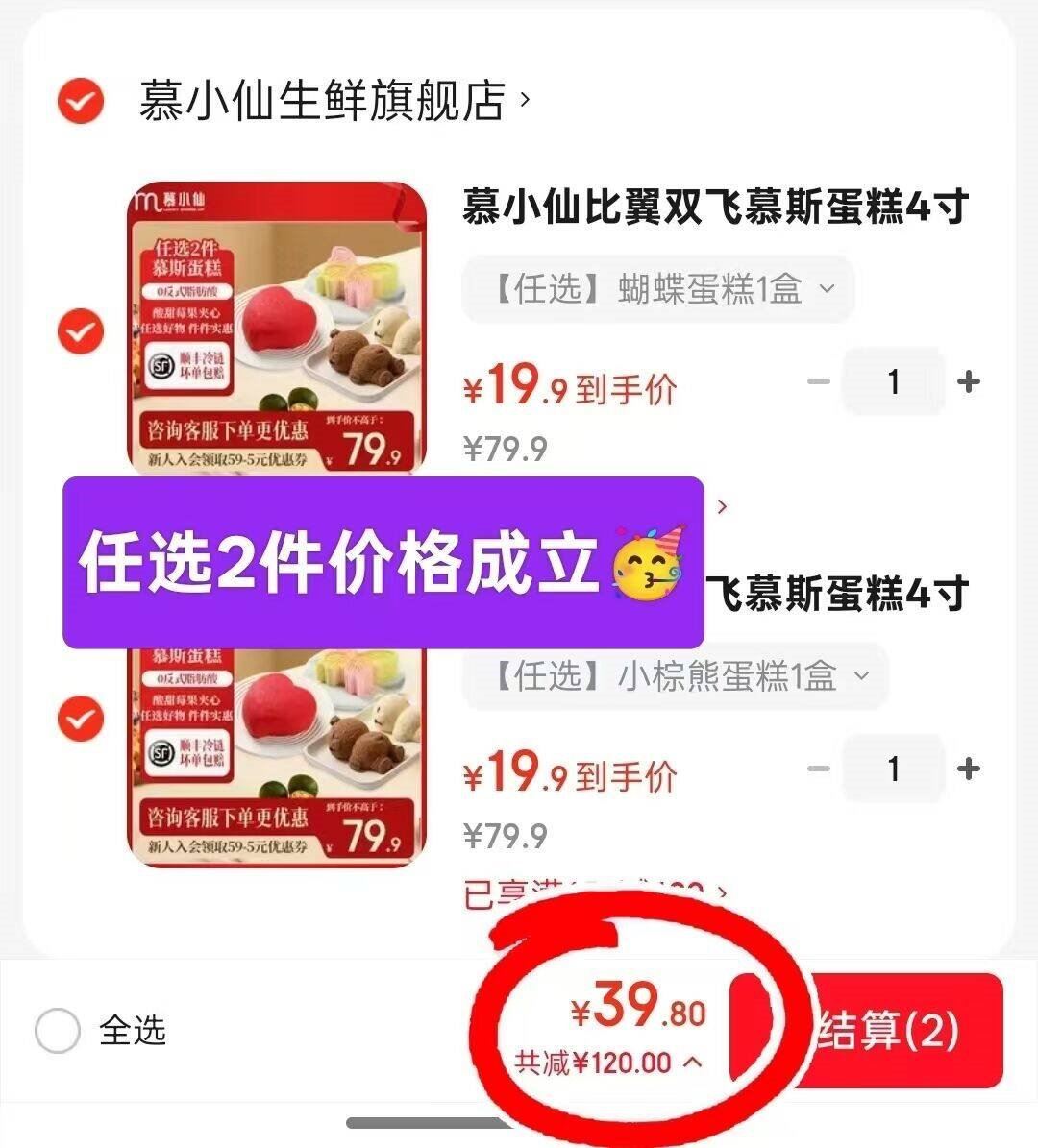Image resolution: width=1038 pixels, height=1148 pixels.
Task: Change the 蝴蝶蛋糕1盒 variant option
Action: 658,288
